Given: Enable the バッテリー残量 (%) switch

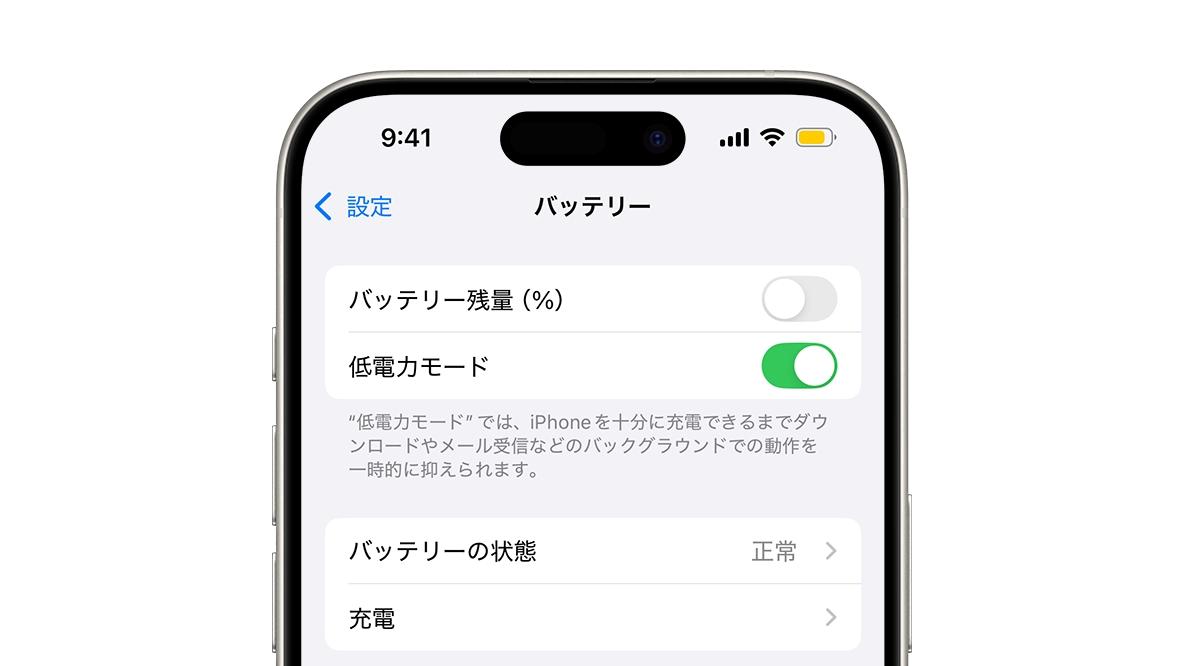Looking at the screenshot, I should pos(798,299).
